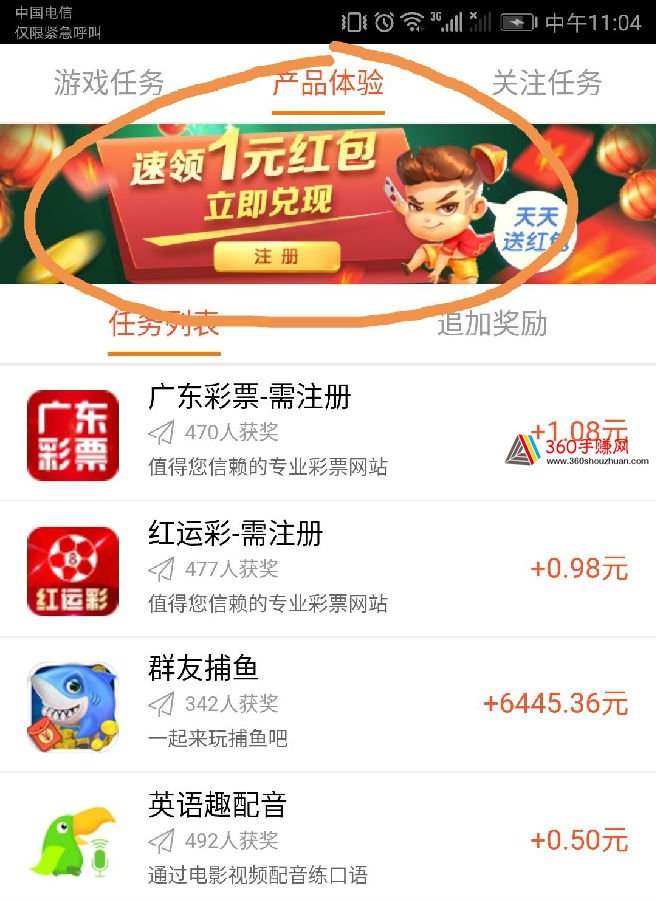Show the 追加奖励 tab
The width and height of the screenshot is (656, 900).
pos(491,323)
